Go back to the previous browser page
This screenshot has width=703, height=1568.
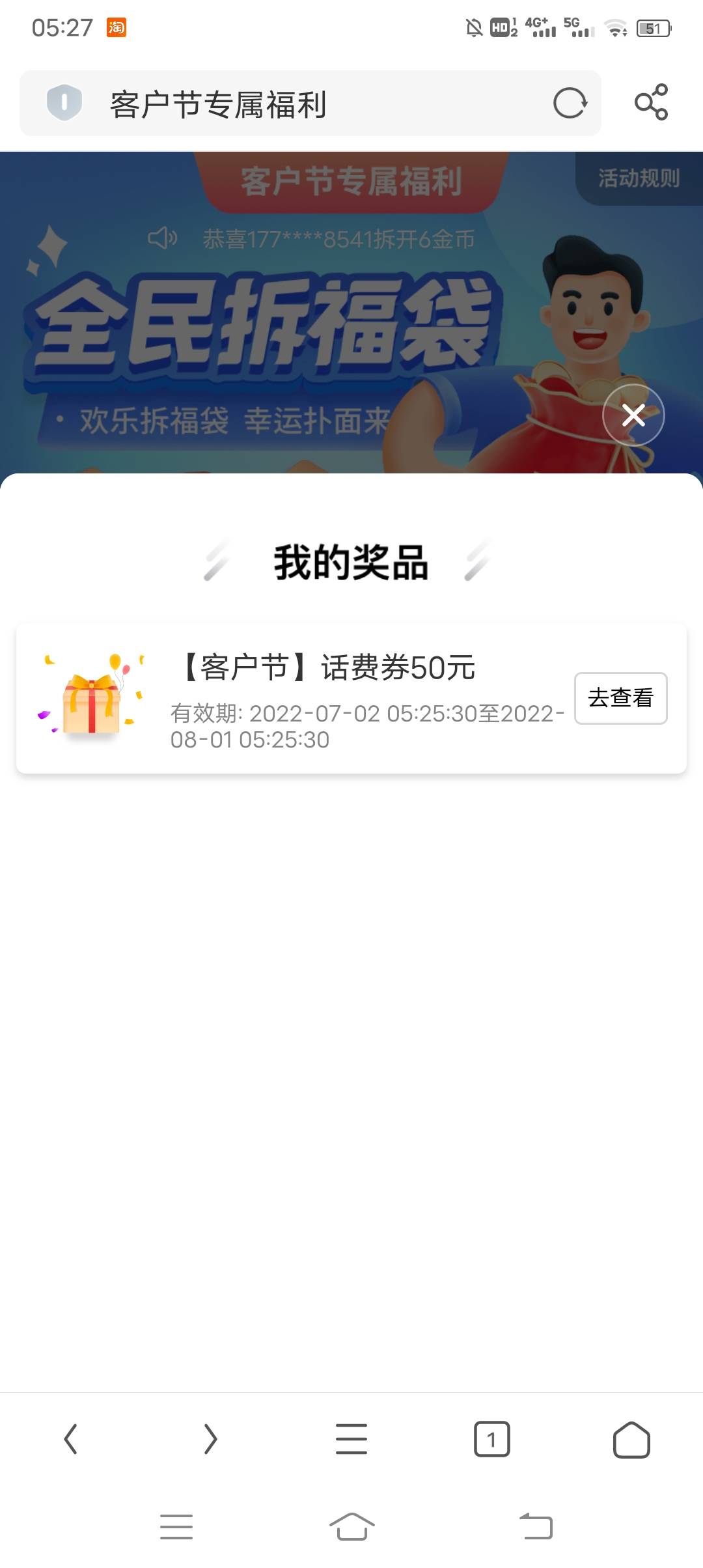[71, 1439]
